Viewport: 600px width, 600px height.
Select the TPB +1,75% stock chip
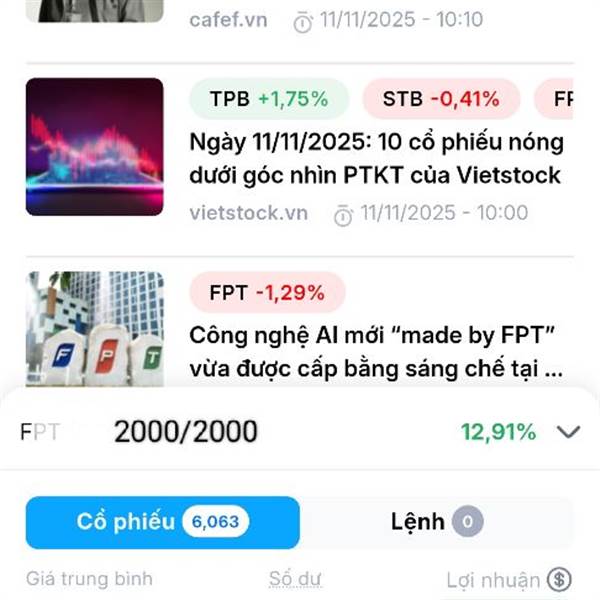[268, 98]
